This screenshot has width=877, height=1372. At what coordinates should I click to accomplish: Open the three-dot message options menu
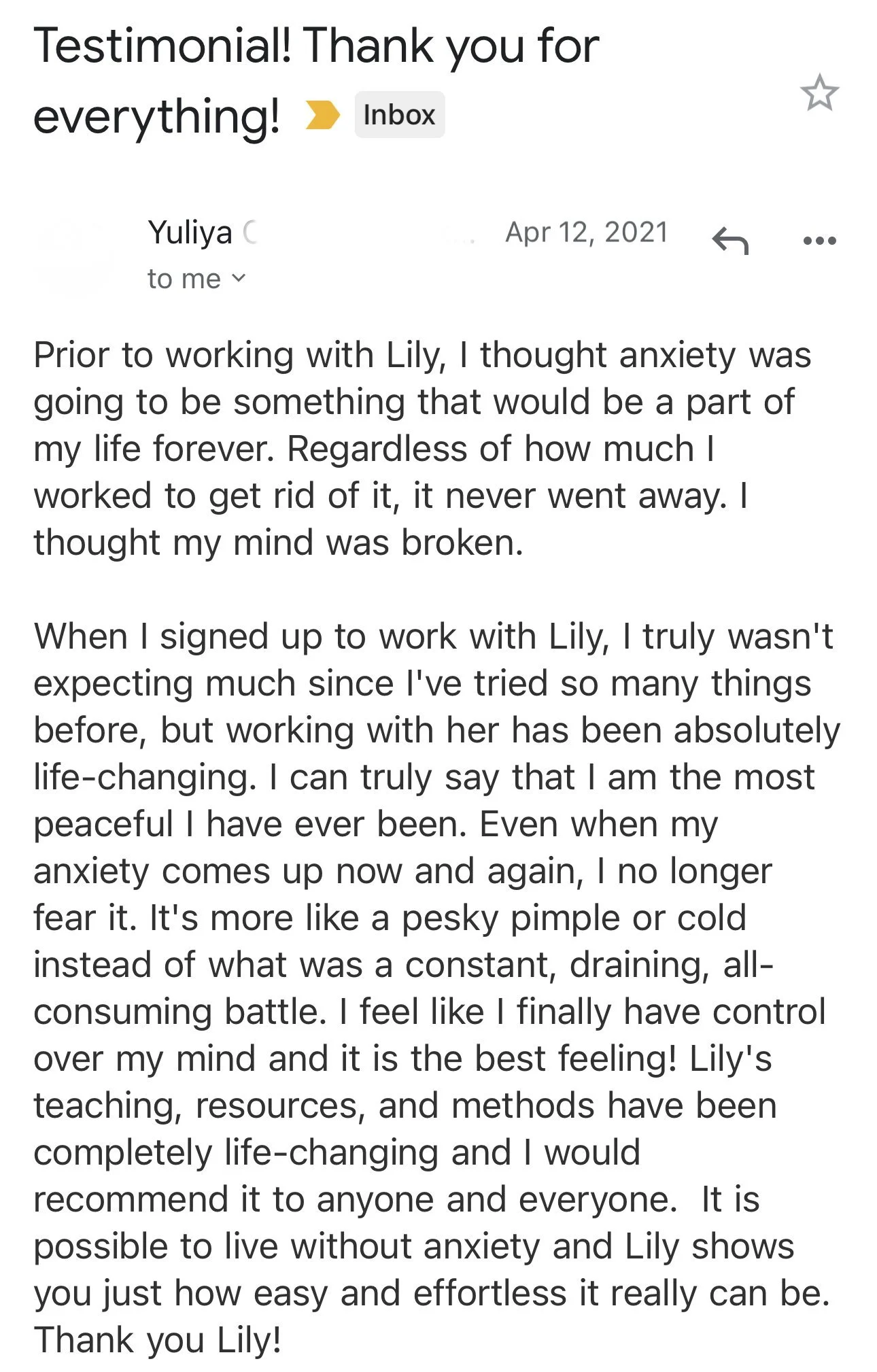pos(819,241)
